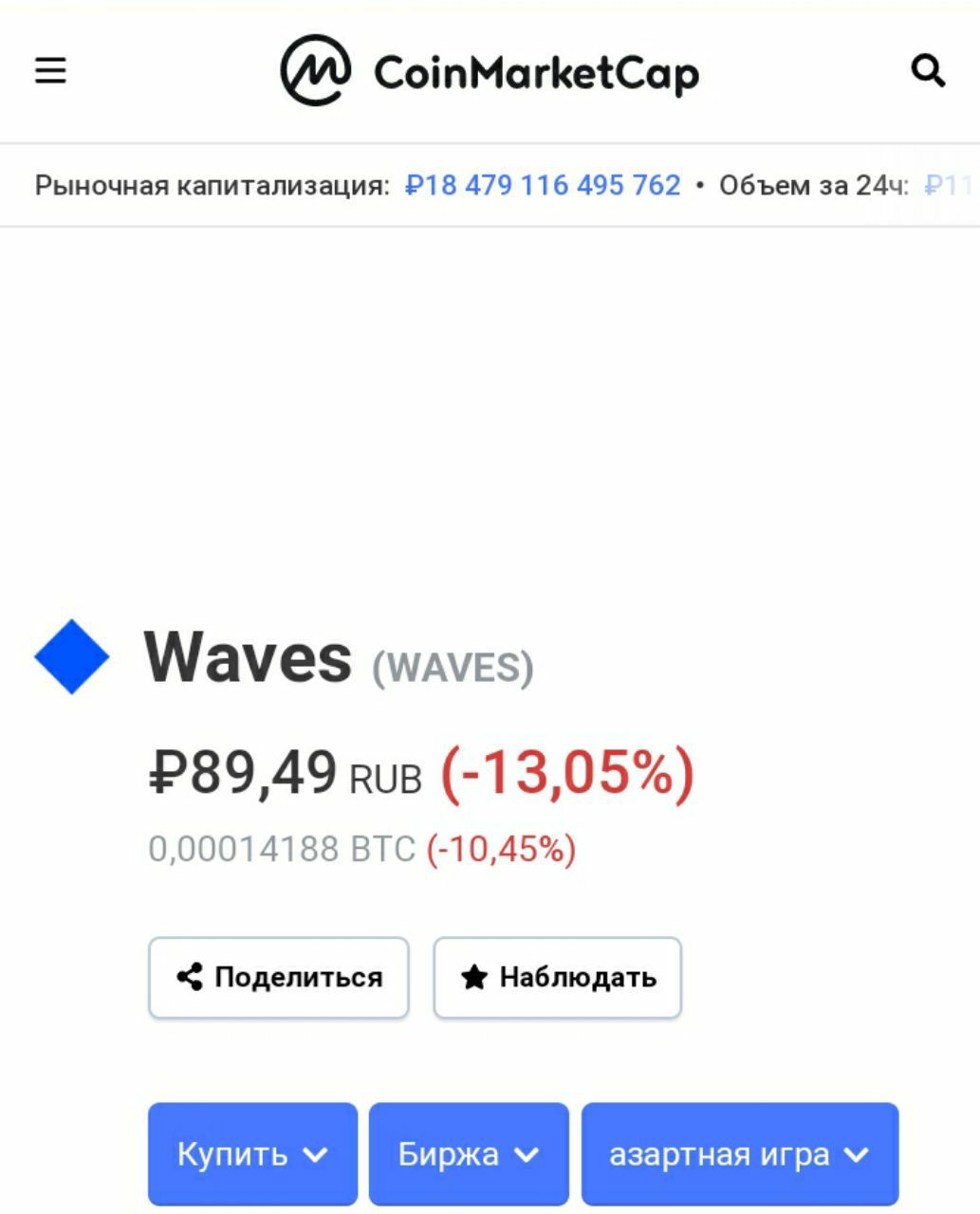Open the hamburger navigation menu
The image size is (980, 1214).
tap(50, 70)
